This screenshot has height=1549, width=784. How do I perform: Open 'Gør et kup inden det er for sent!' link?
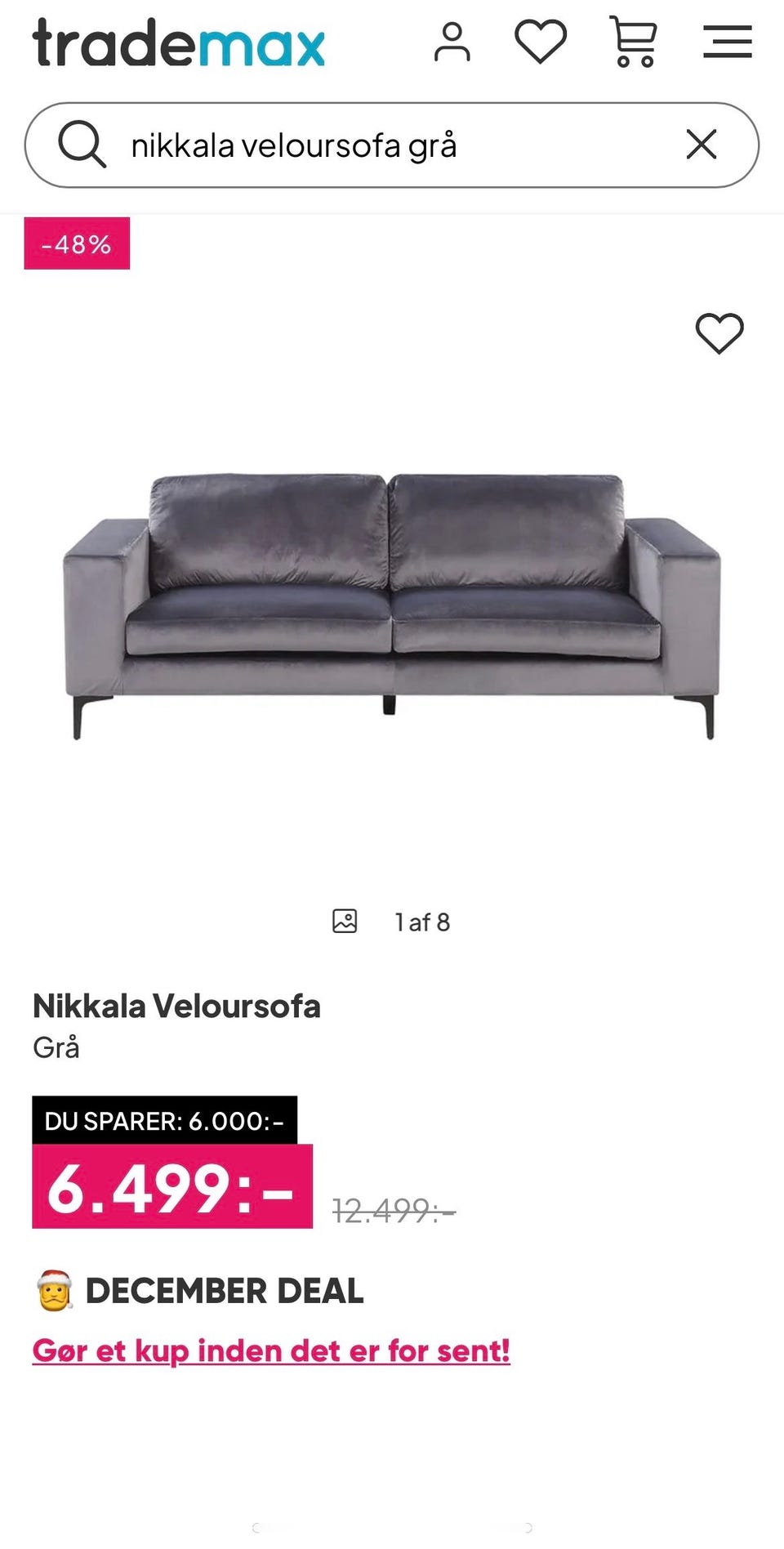click(269, 1351)
